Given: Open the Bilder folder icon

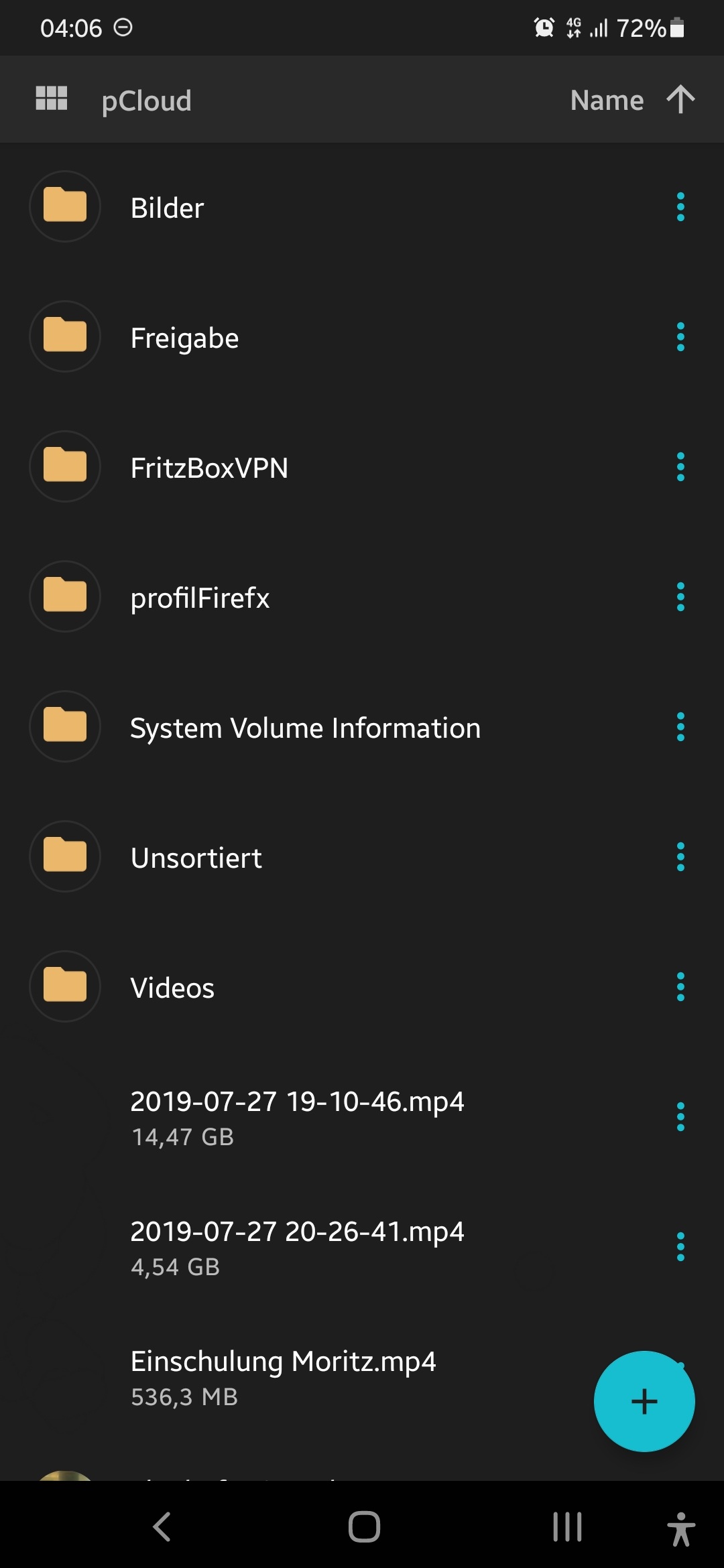Looking at the screenshot, I should click(64, 207).
